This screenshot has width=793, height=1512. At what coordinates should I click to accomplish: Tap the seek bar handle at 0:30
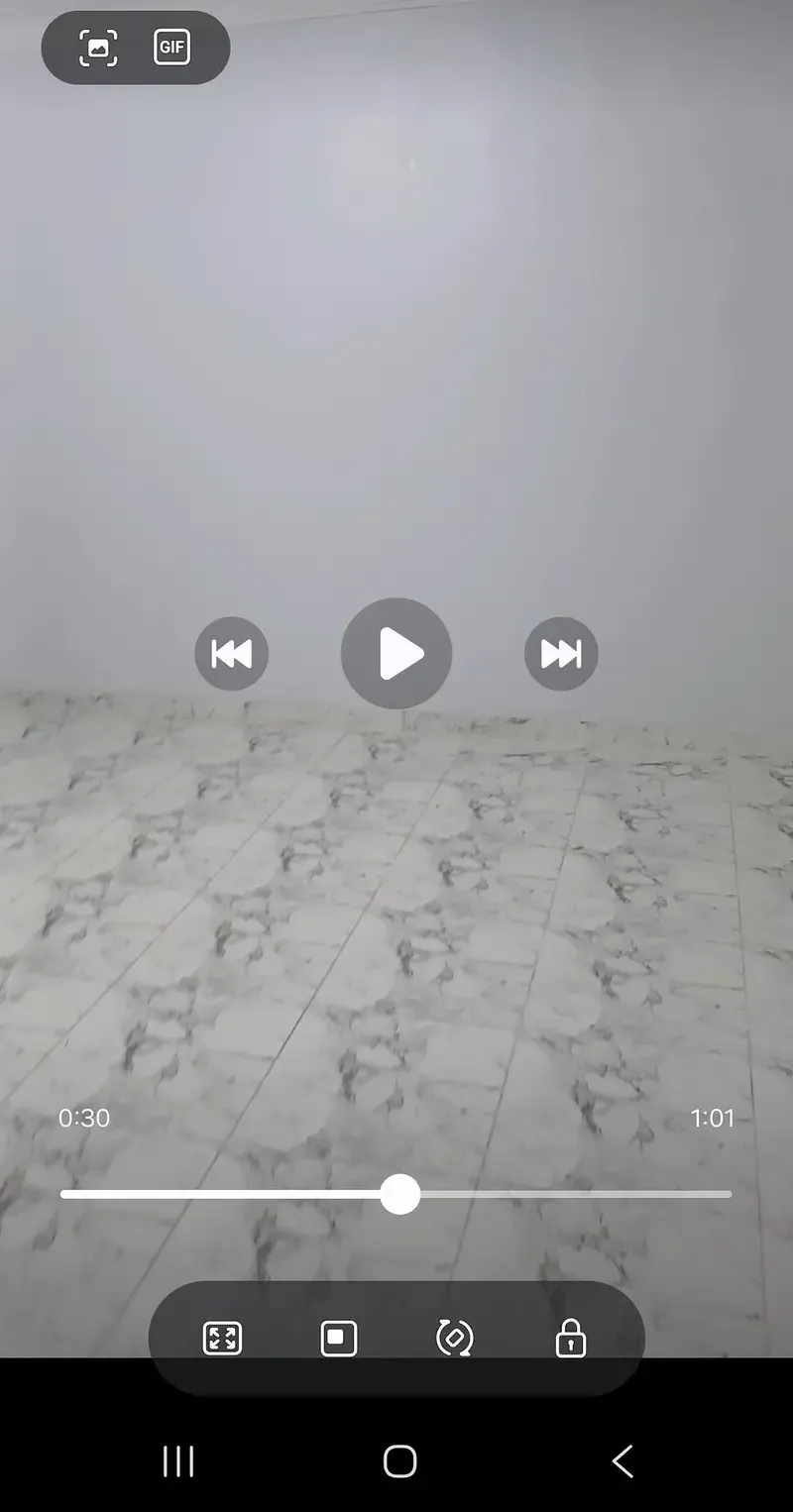[x=400, y=1194]
